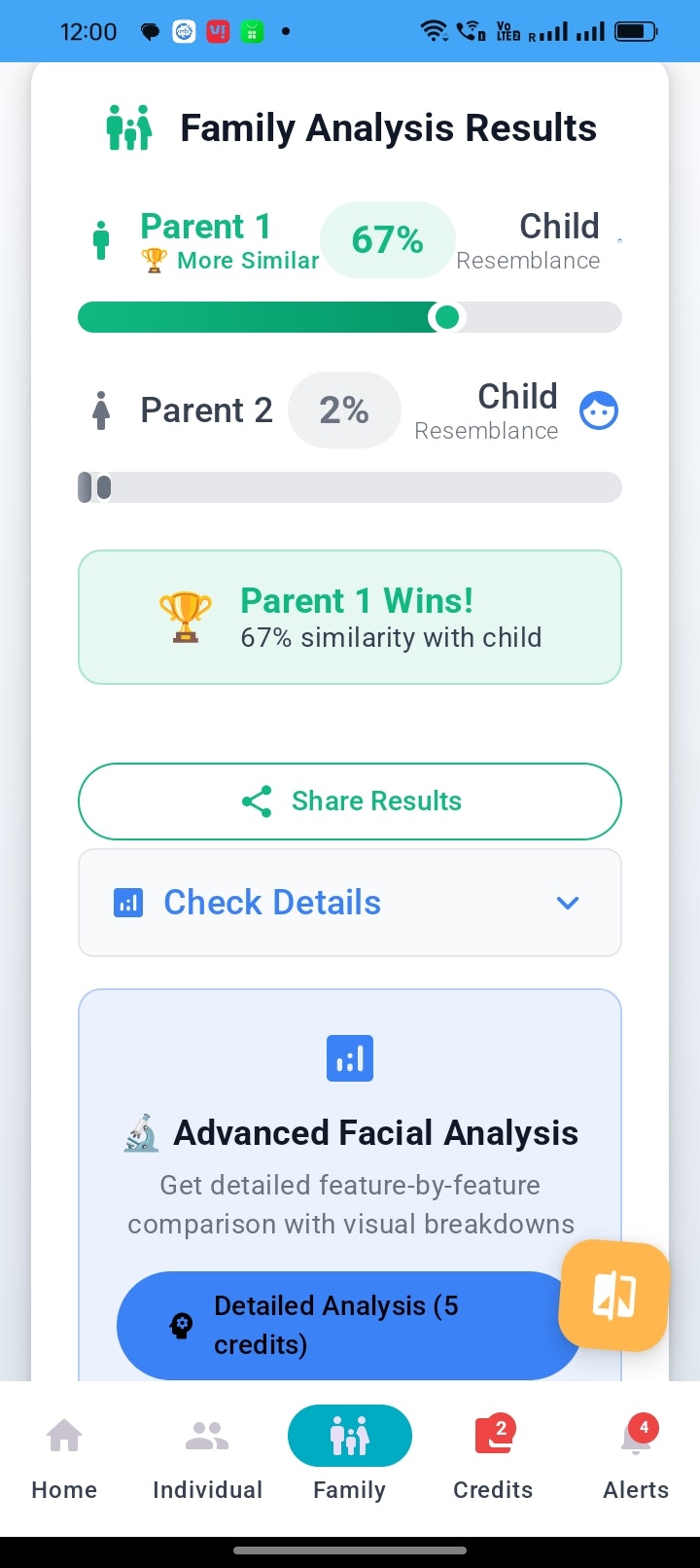Start Detailed Analysis for 5 credits
Image resolution: width=700 pixels, height=1568 pixels.
coord(350,1325)
